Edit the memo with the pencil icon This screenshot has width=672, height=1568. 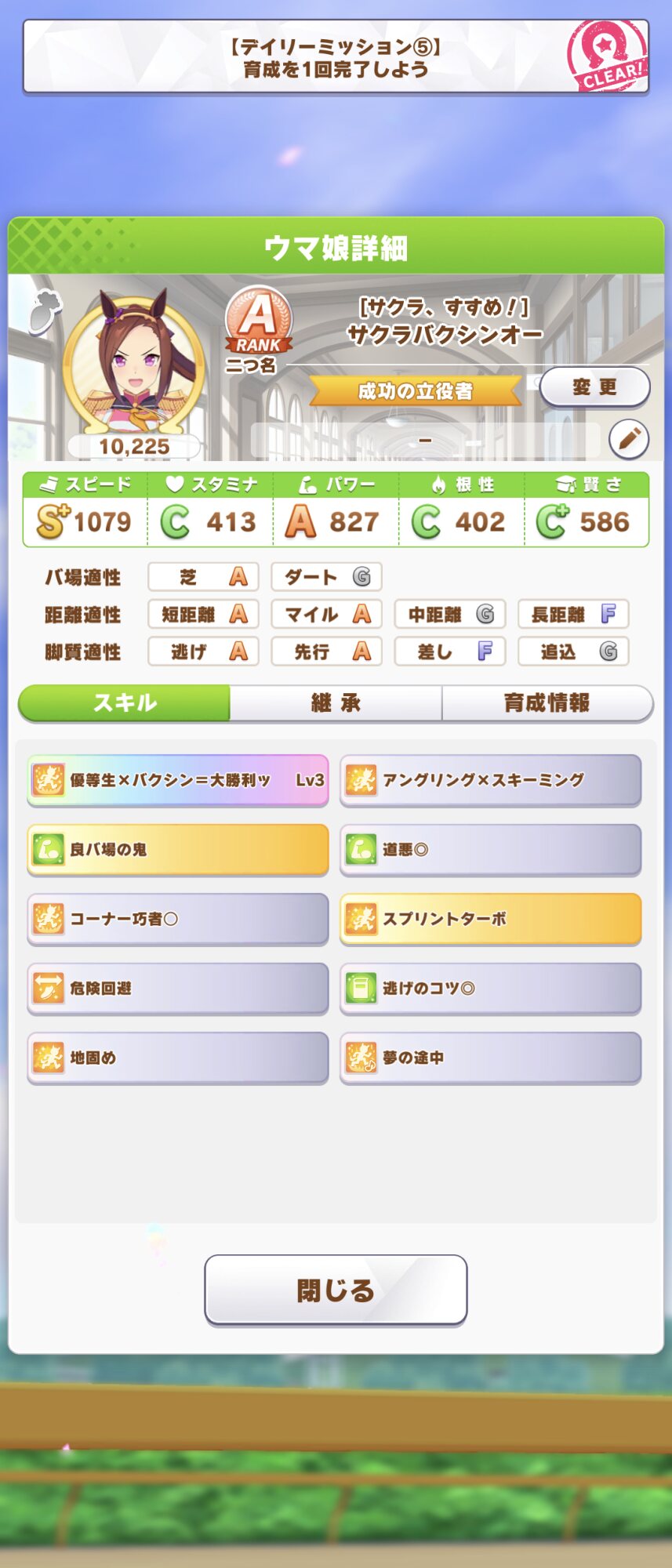coord(628,439)
